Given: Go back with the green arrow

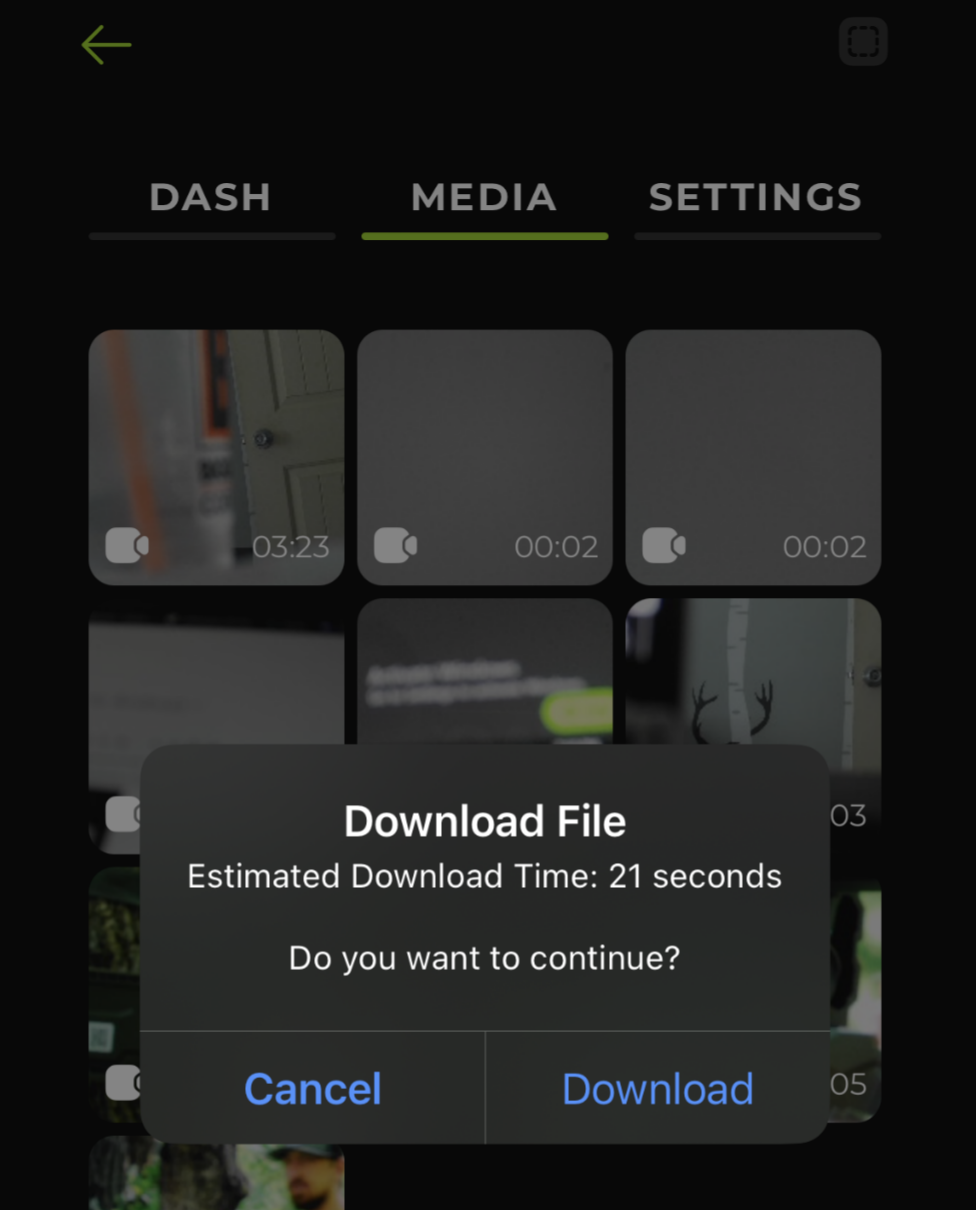Looking at the screenshot, I should [106, 45].
